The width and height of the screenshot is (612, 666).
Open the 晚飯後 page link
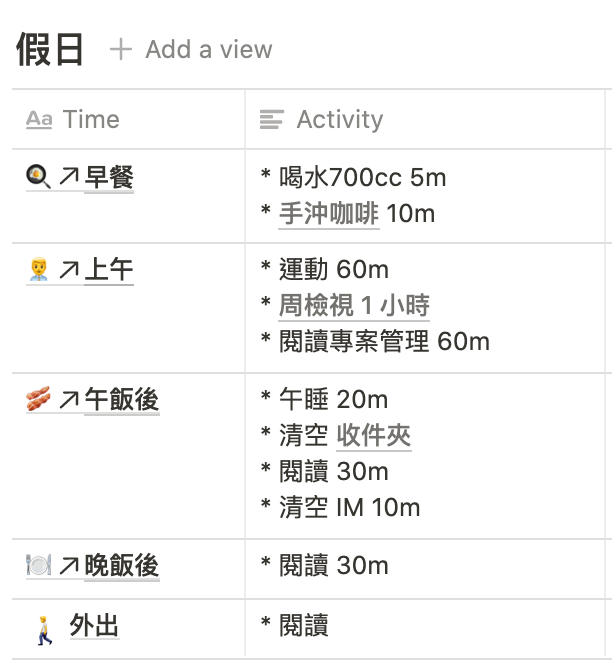pyautogui.click(x=121, y=566)
